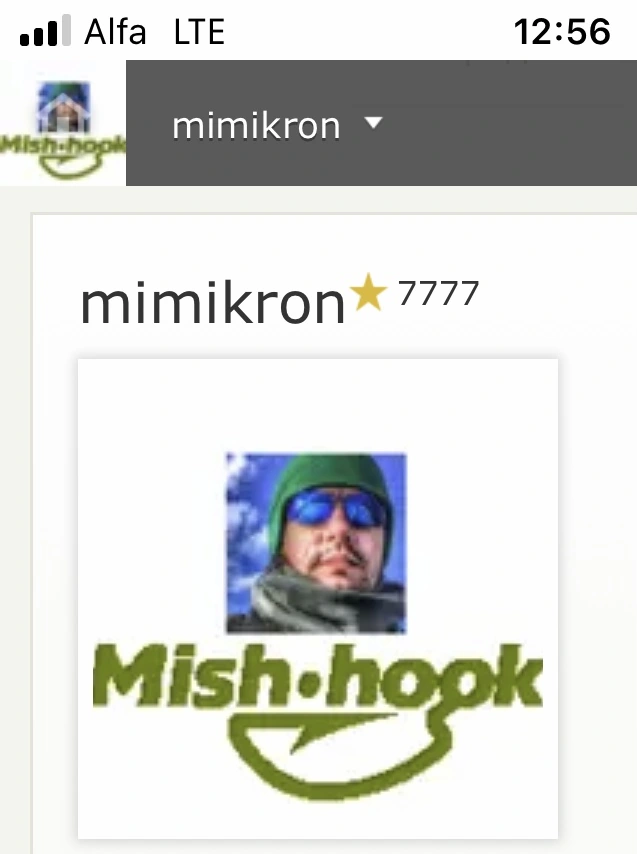Open the Mish-hook avatar in the header
This screenshot has height=854, width=637.
(63, 124)
